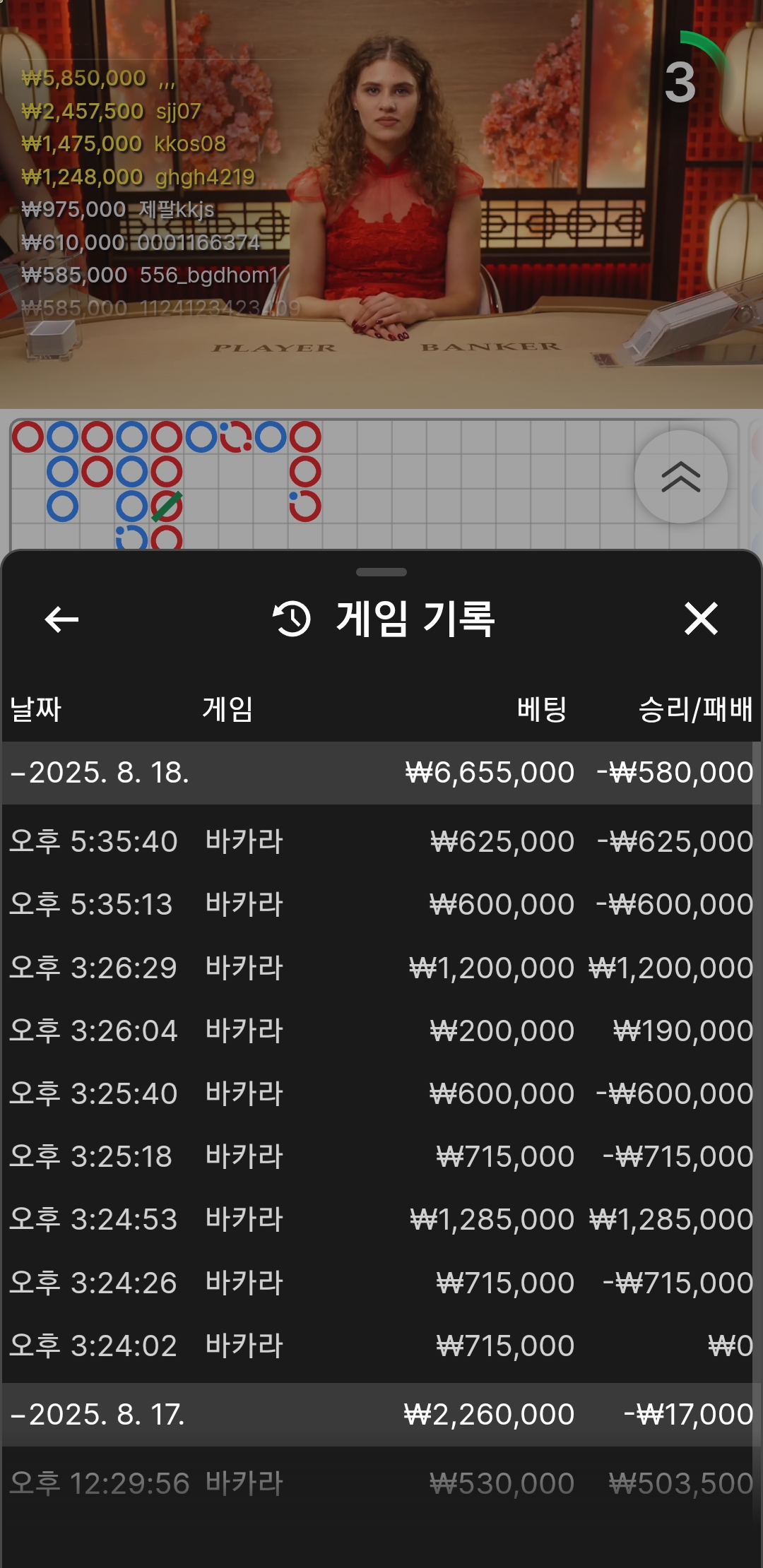
Task: Open the 오후 12:29:56 baccarat record
Action: click(381, 1483)
